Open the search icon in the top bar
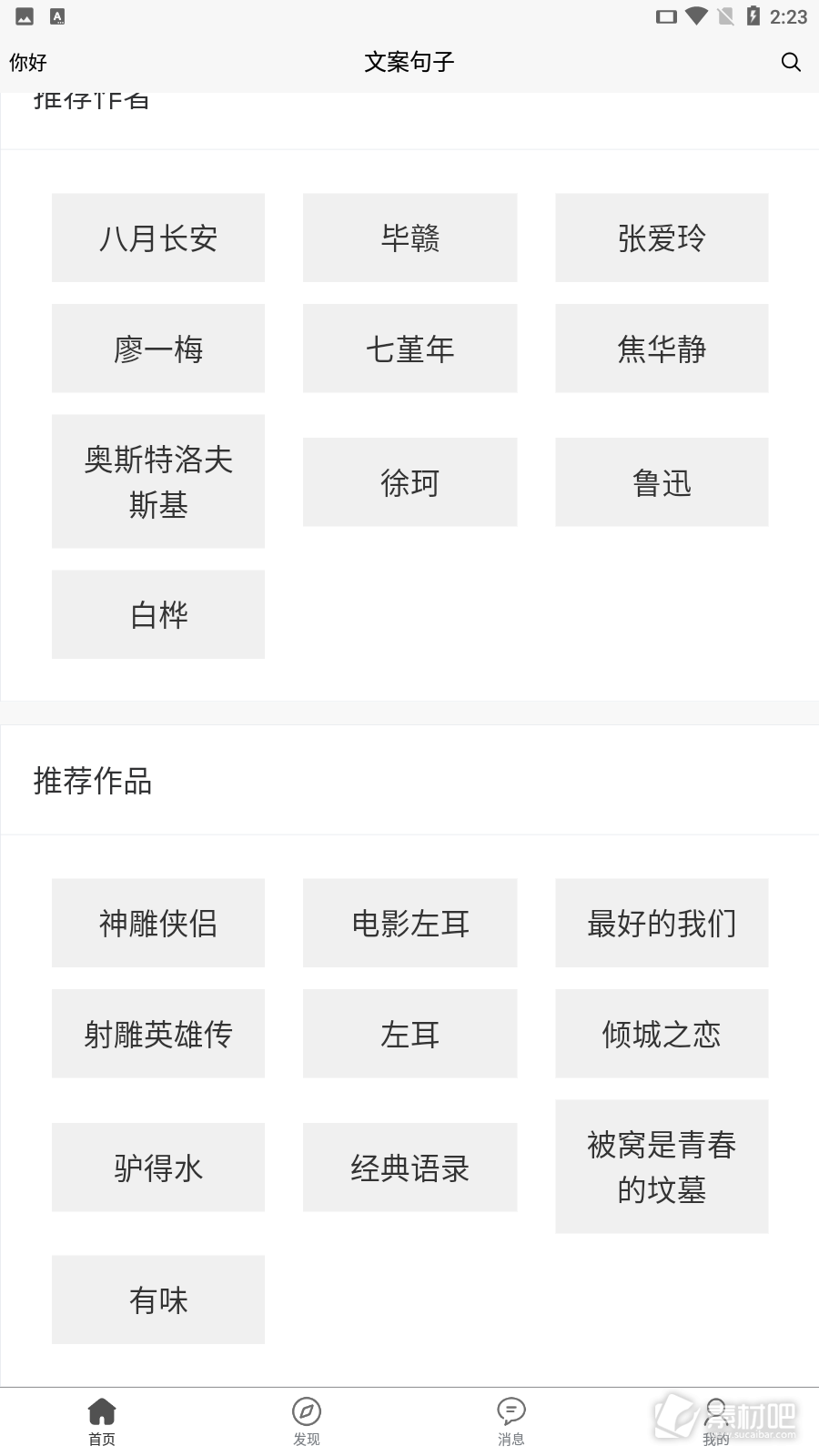 791,62
